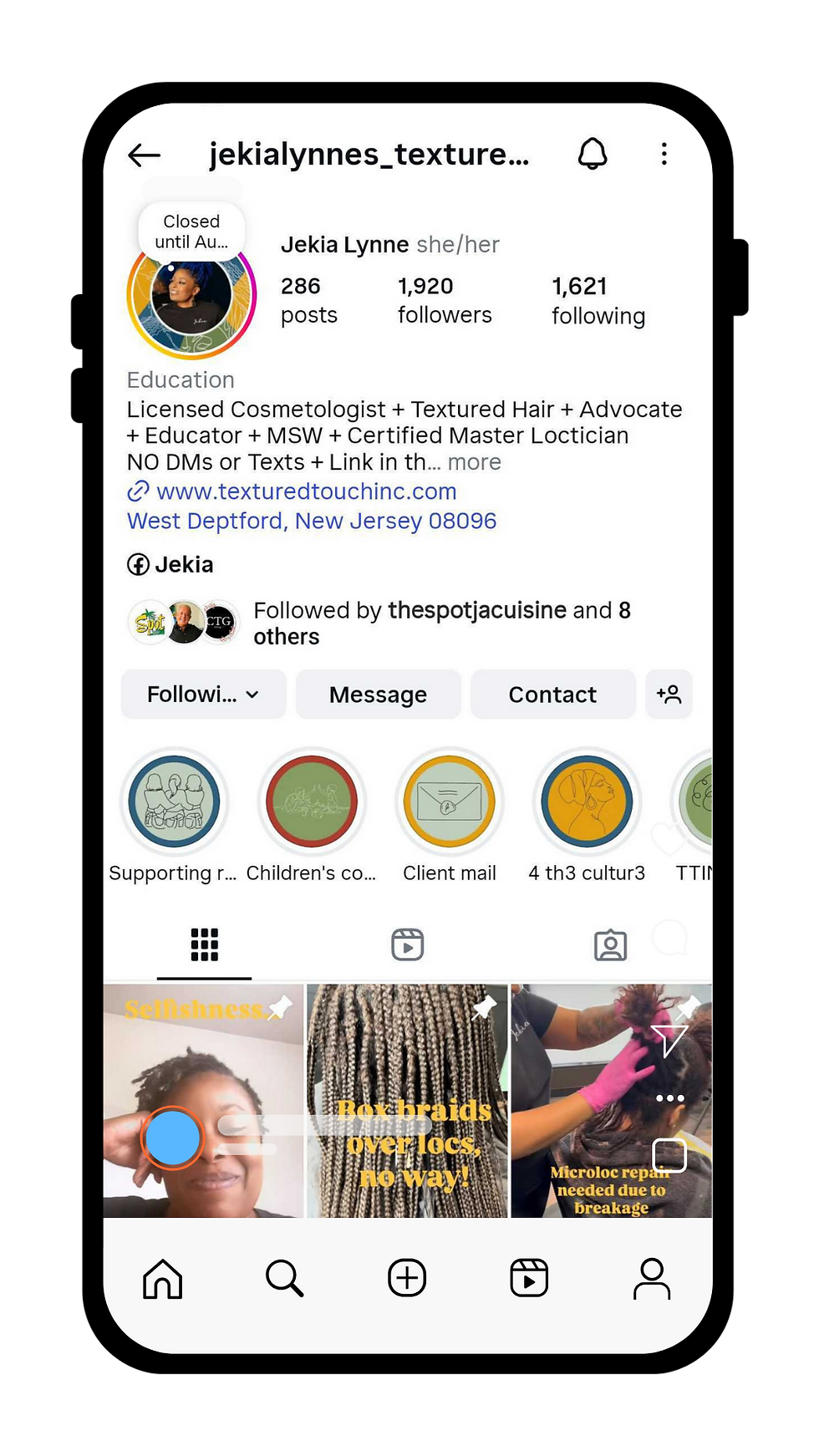Expand the bio with more

(x=474, y=462)
